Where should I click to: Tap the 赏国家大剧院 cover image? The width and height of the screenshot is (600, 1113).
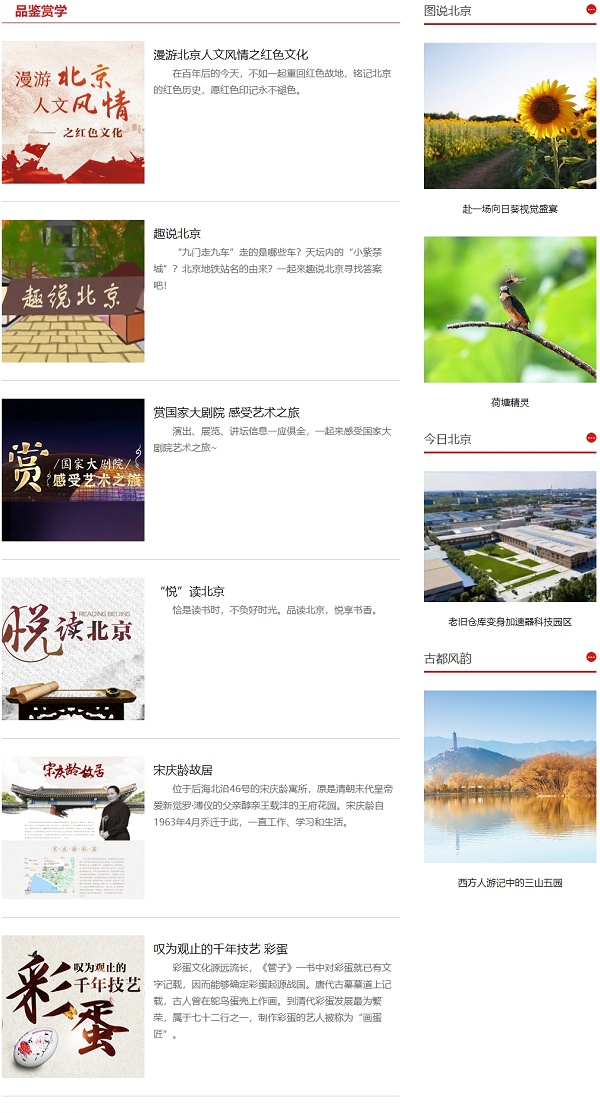click(73, 470)
